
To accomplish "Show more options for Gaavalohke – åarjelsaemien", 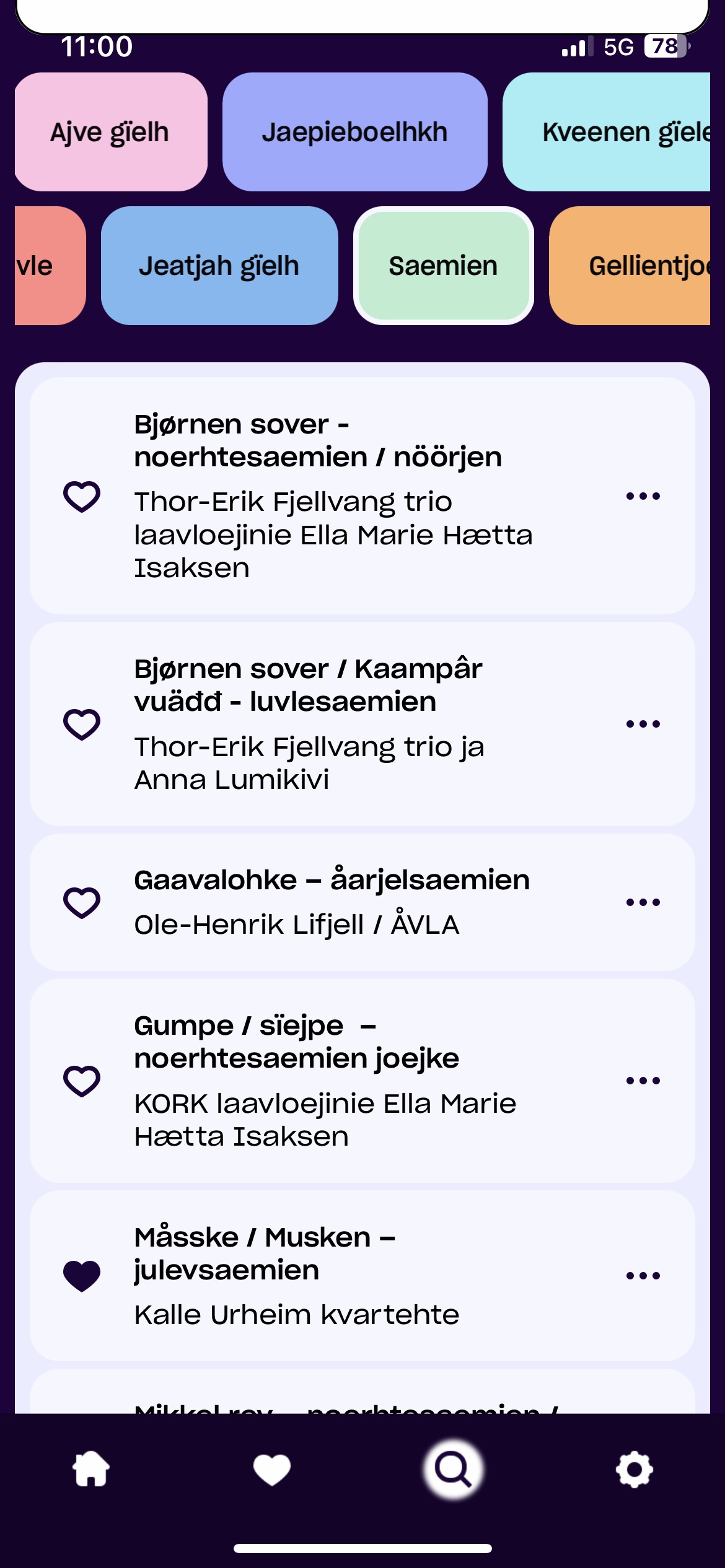I will tap(643, 902).
